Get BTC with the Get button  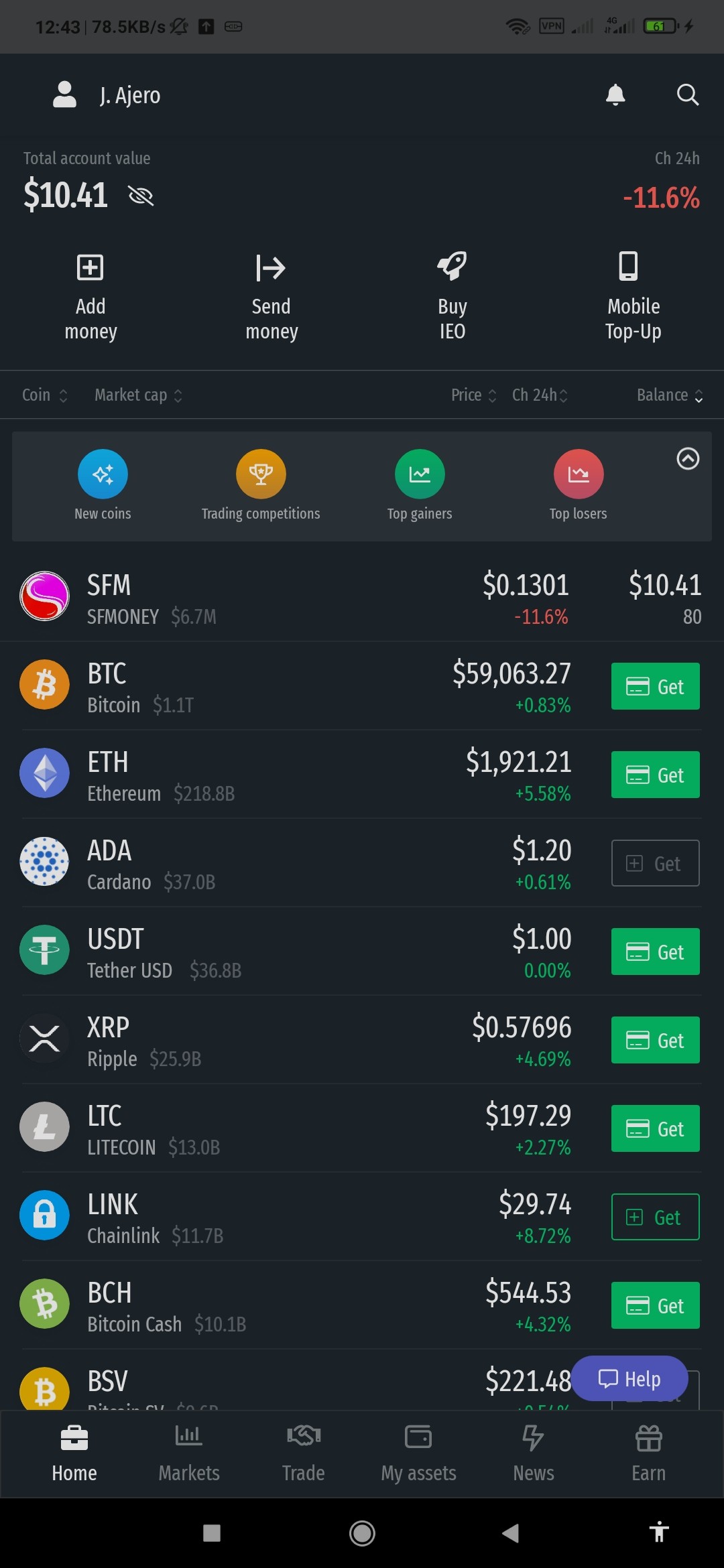[x=656, y=686]
